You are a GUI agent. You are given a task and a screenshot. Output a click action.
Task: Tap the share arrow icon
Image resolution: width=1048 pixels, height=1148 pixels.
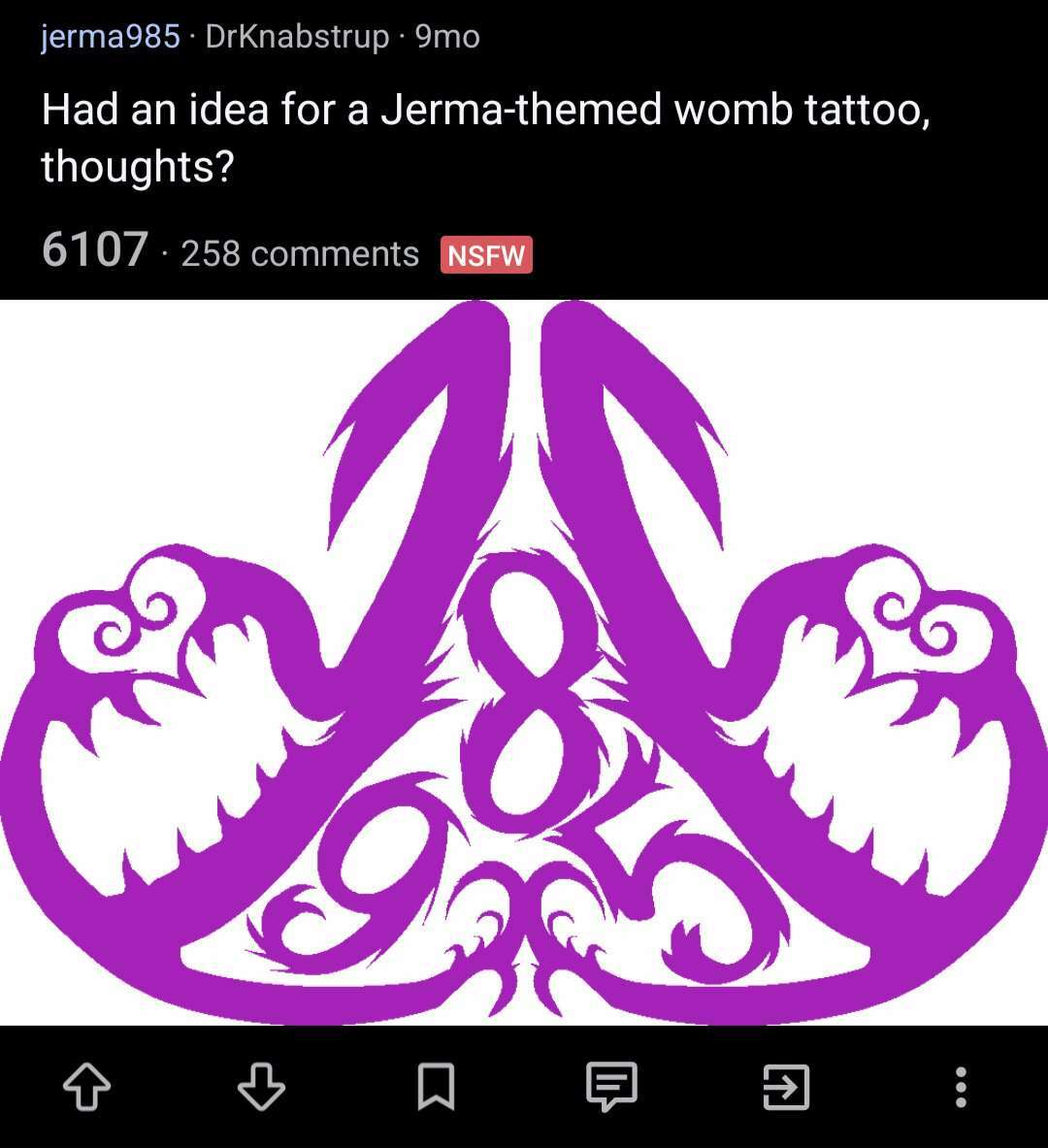786,1087
